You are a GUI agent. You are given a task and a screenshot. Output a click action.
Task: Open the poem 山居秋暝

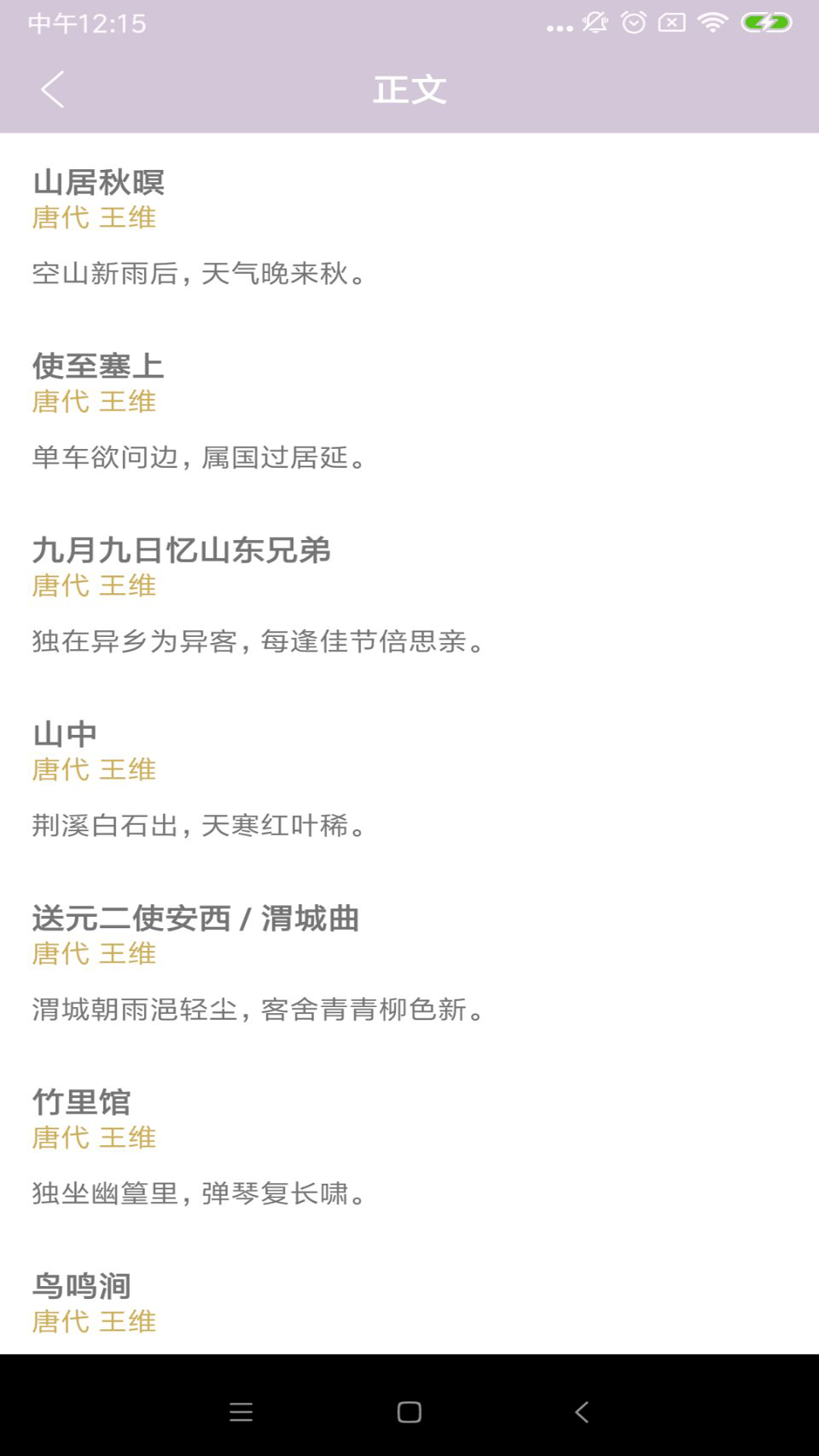(102, 183)
